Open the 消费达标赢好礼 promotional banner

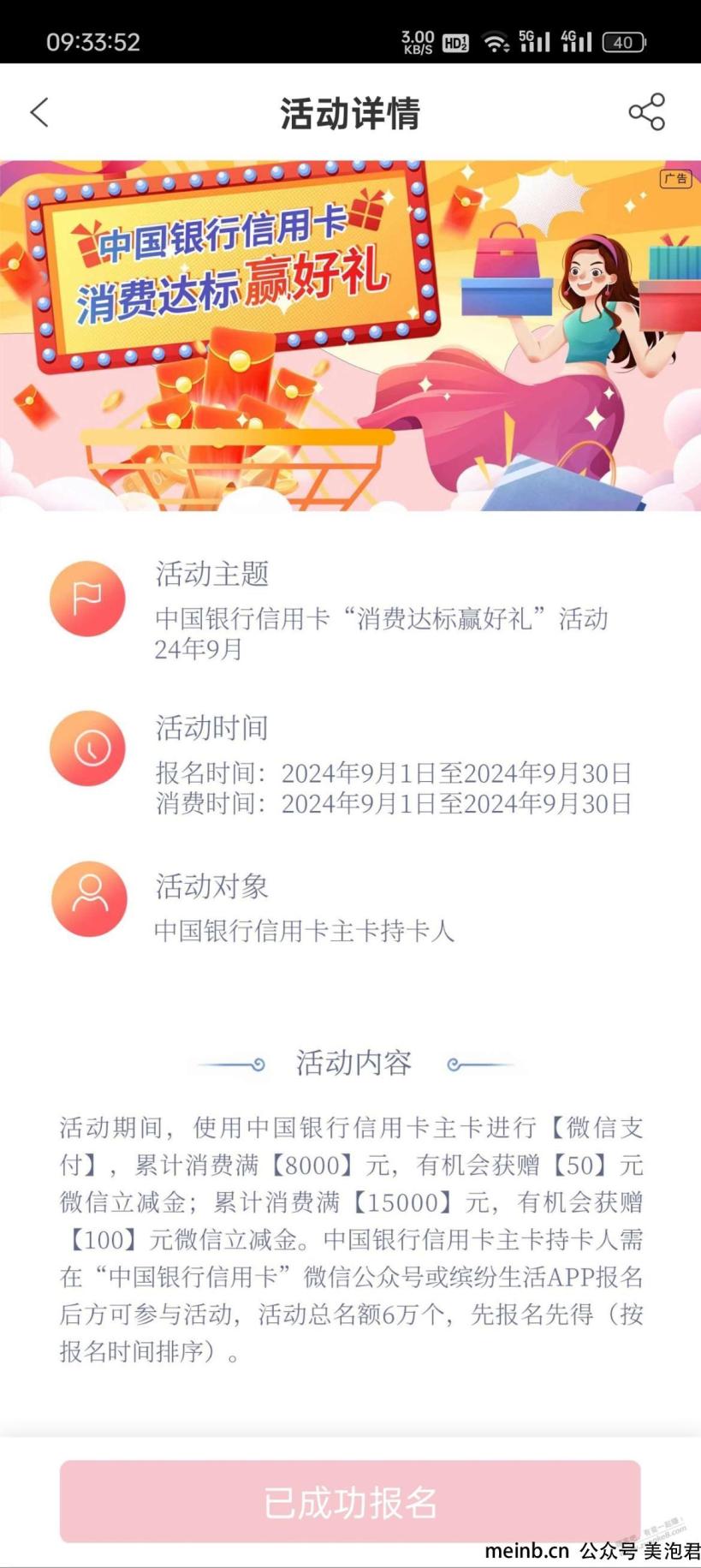tap(350, 335)
